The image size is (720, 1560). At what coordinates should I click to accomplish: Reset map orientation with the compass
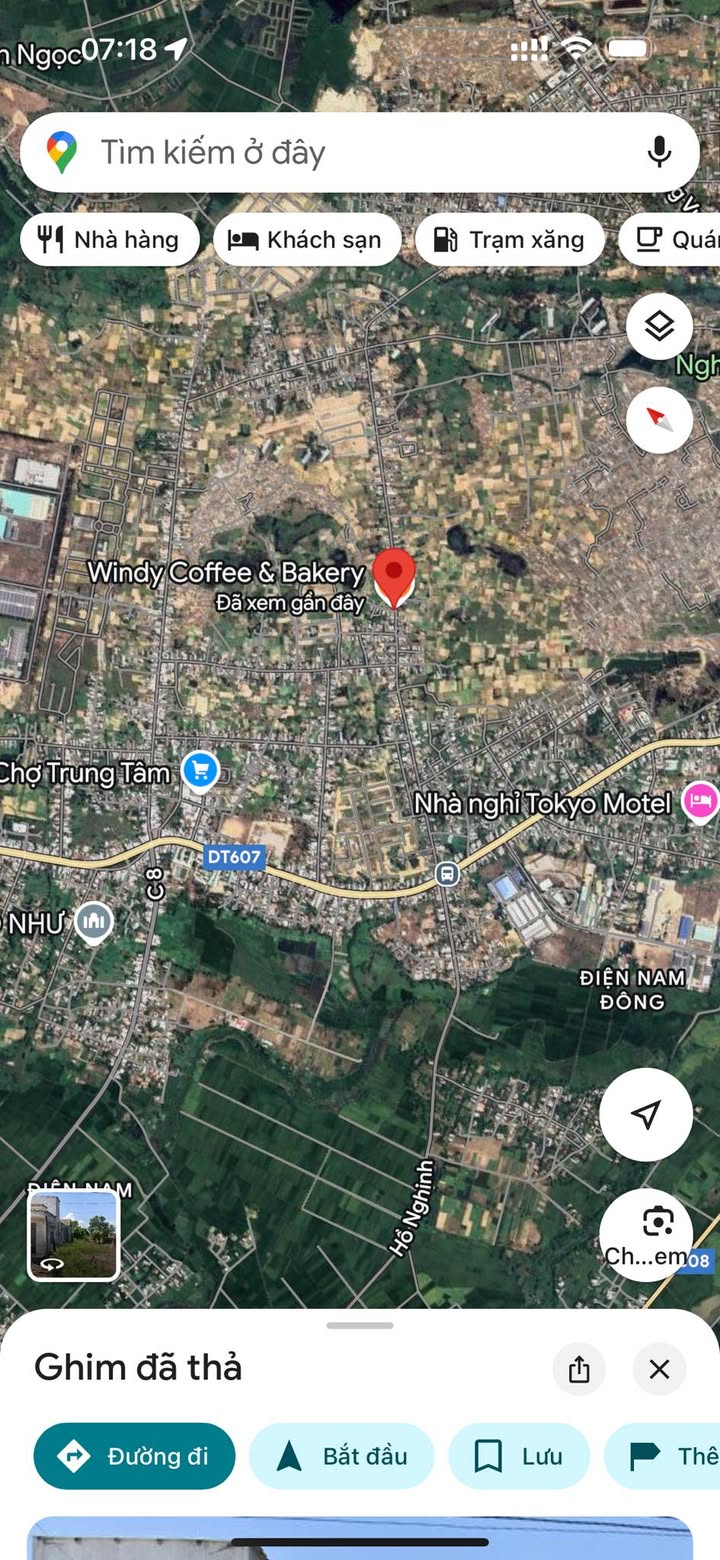[659, 420]
